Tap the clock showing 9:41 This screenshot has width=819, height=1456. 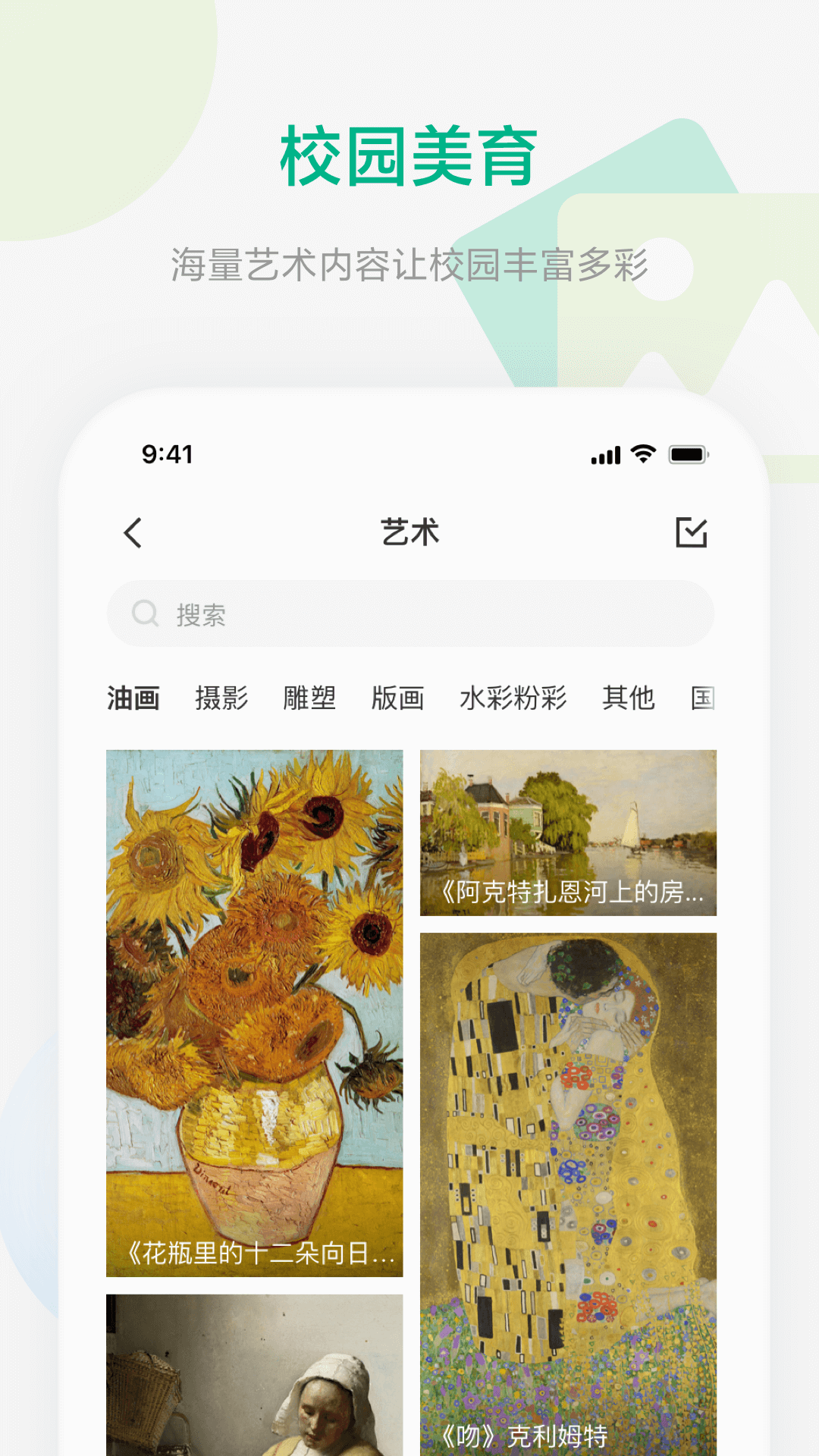point(167,455)
